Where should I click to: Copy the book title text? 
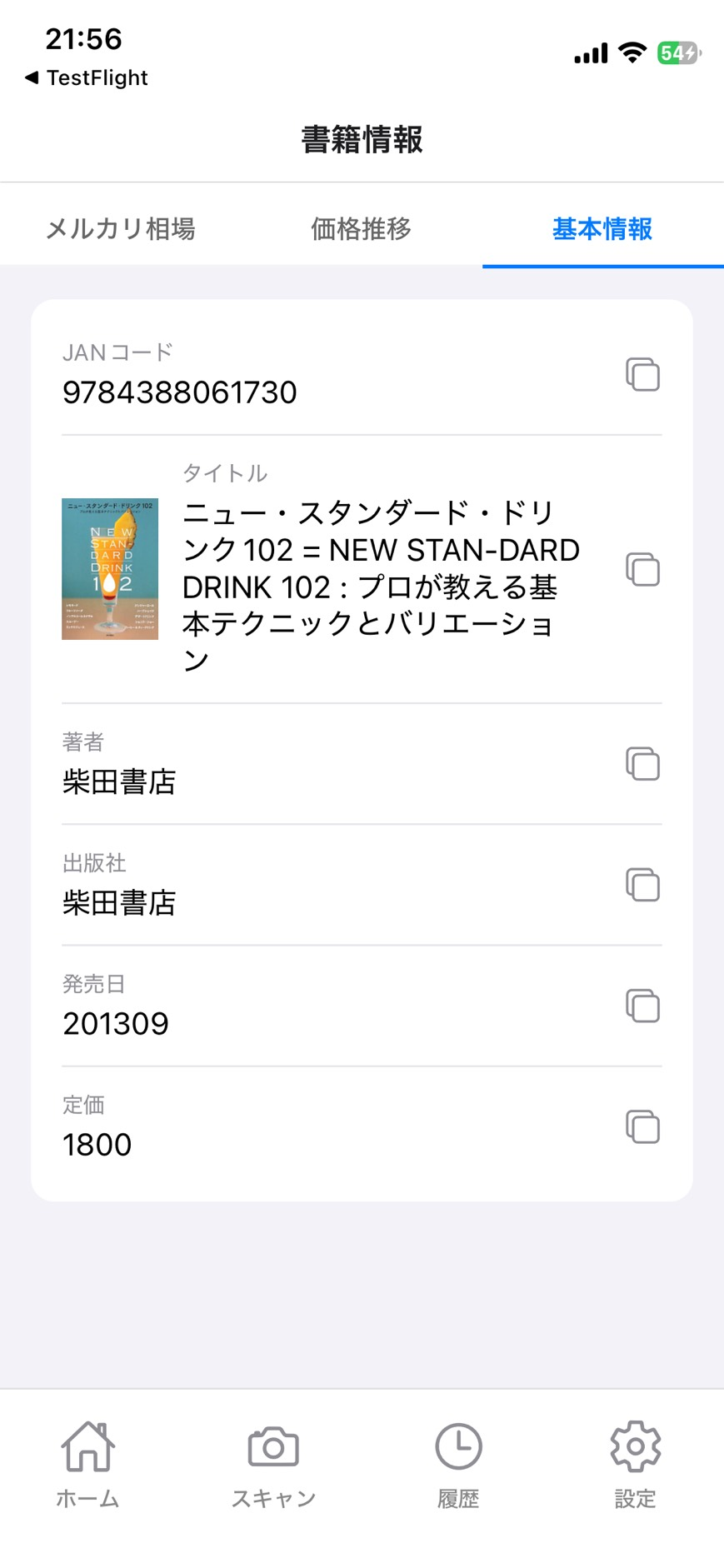(642, 569)
